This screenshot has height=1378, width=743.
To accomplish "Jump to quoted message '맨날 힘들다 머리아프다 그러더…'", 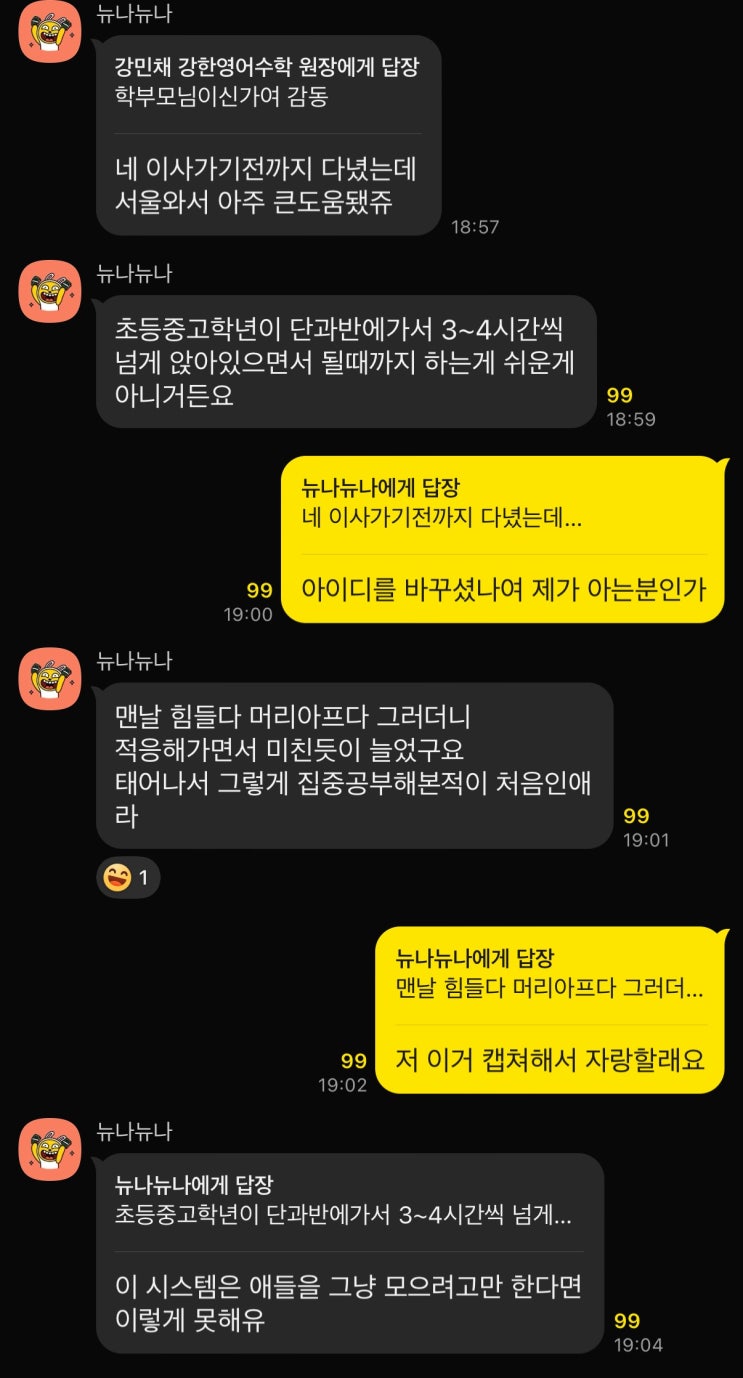I will [x=549, y=975].
